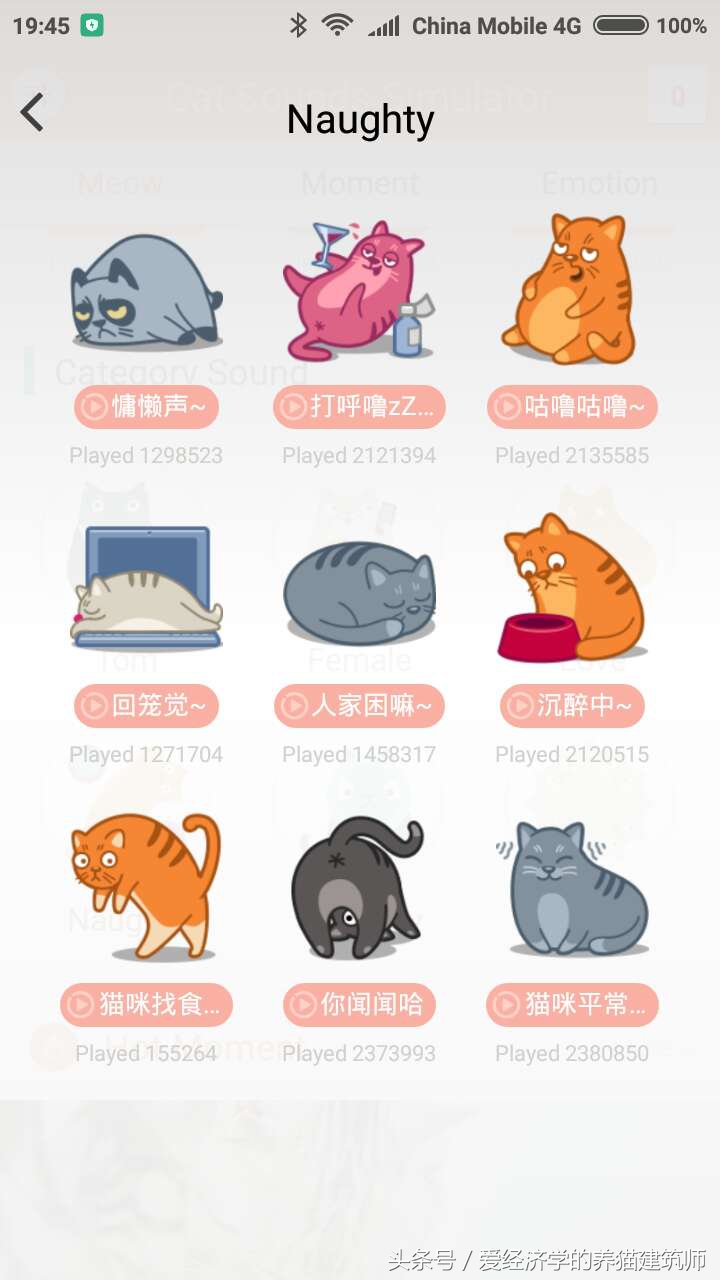
Task: Tap the Wi-Fi icon in the status bar
Action: pos(337,25)
